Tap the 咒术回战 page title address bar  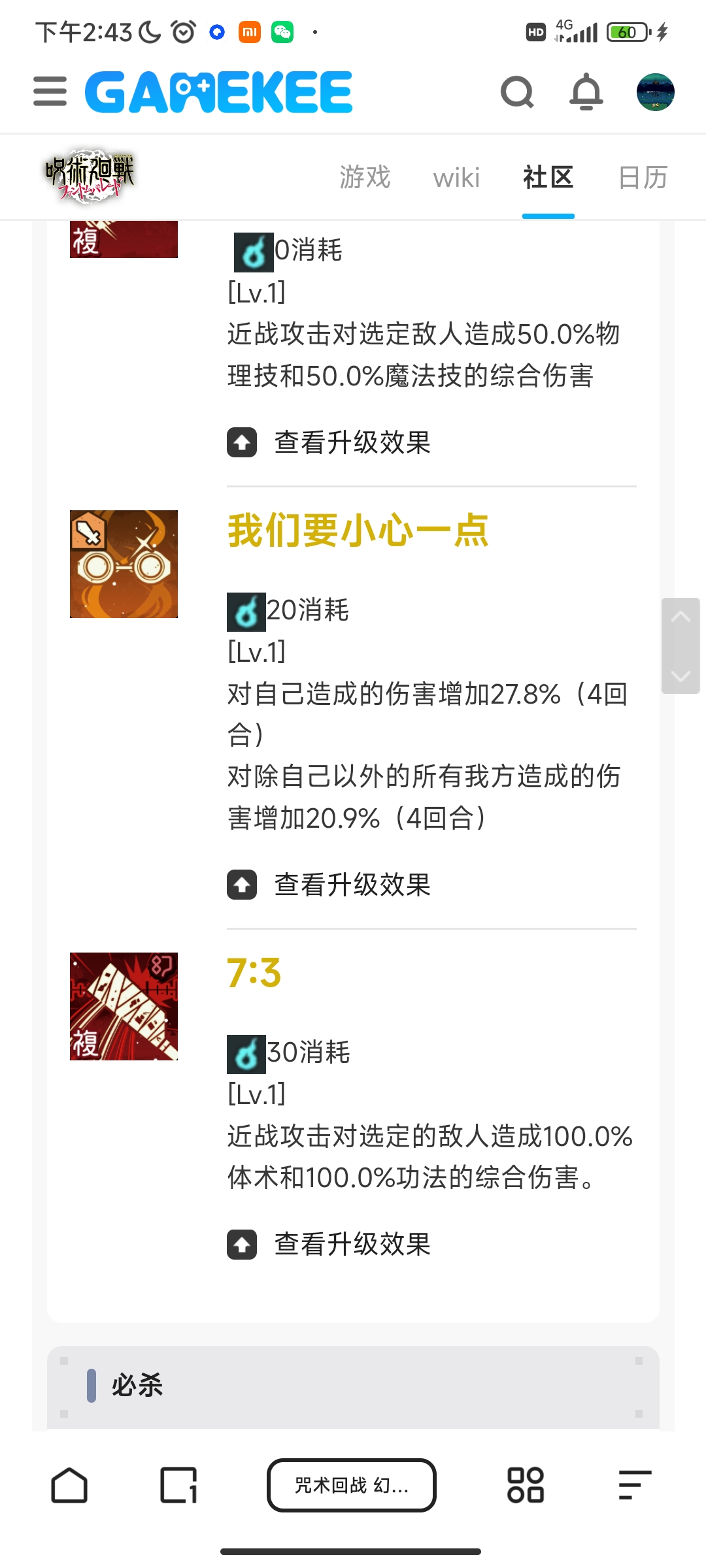pyautogui.click(x=352, y=1485)
